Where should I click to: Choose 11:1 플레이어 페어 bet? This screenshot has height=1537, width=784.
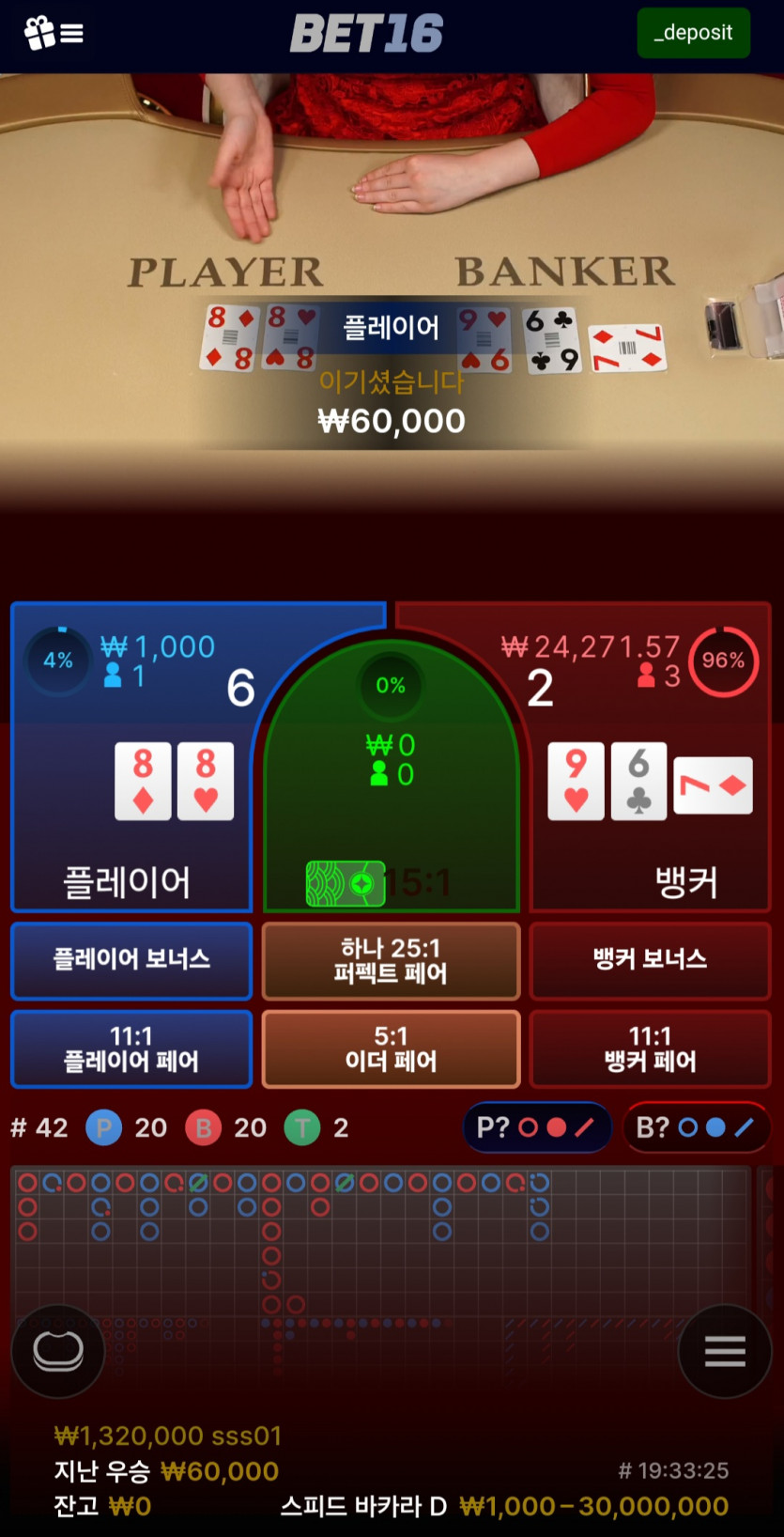pyautogui.click(x=131, y=1048)
